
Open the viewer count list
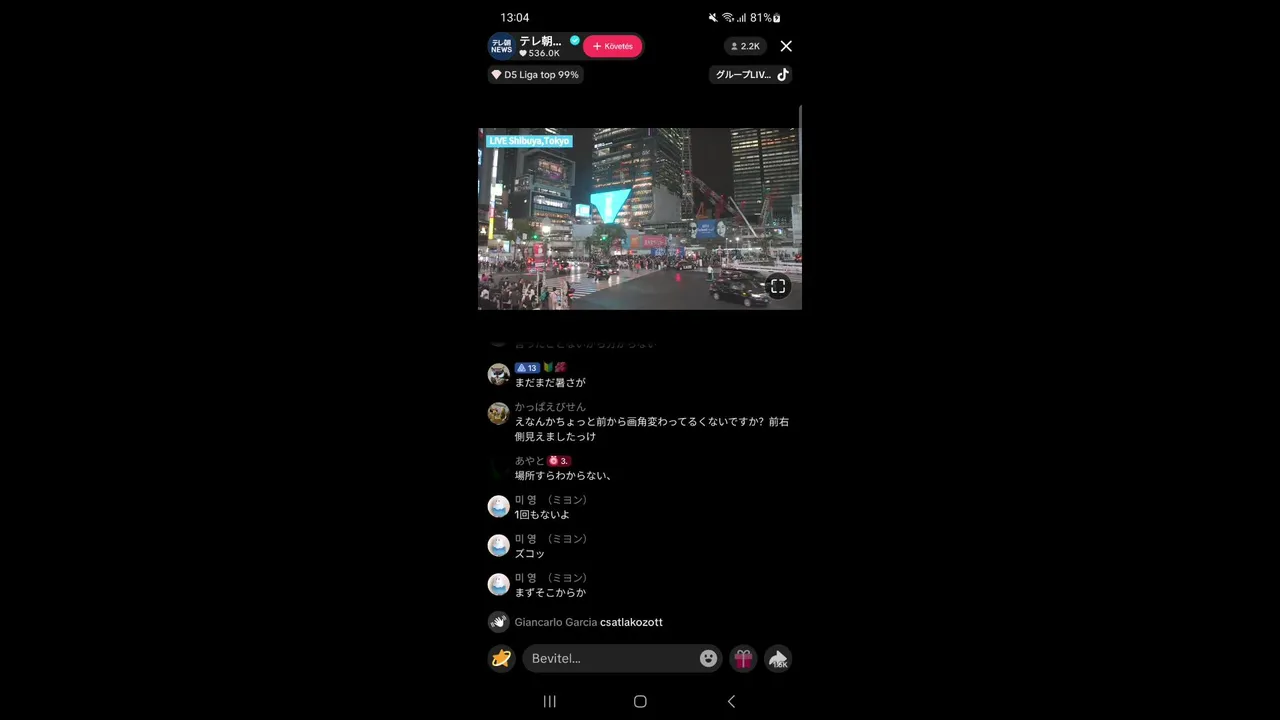[745, 46]
